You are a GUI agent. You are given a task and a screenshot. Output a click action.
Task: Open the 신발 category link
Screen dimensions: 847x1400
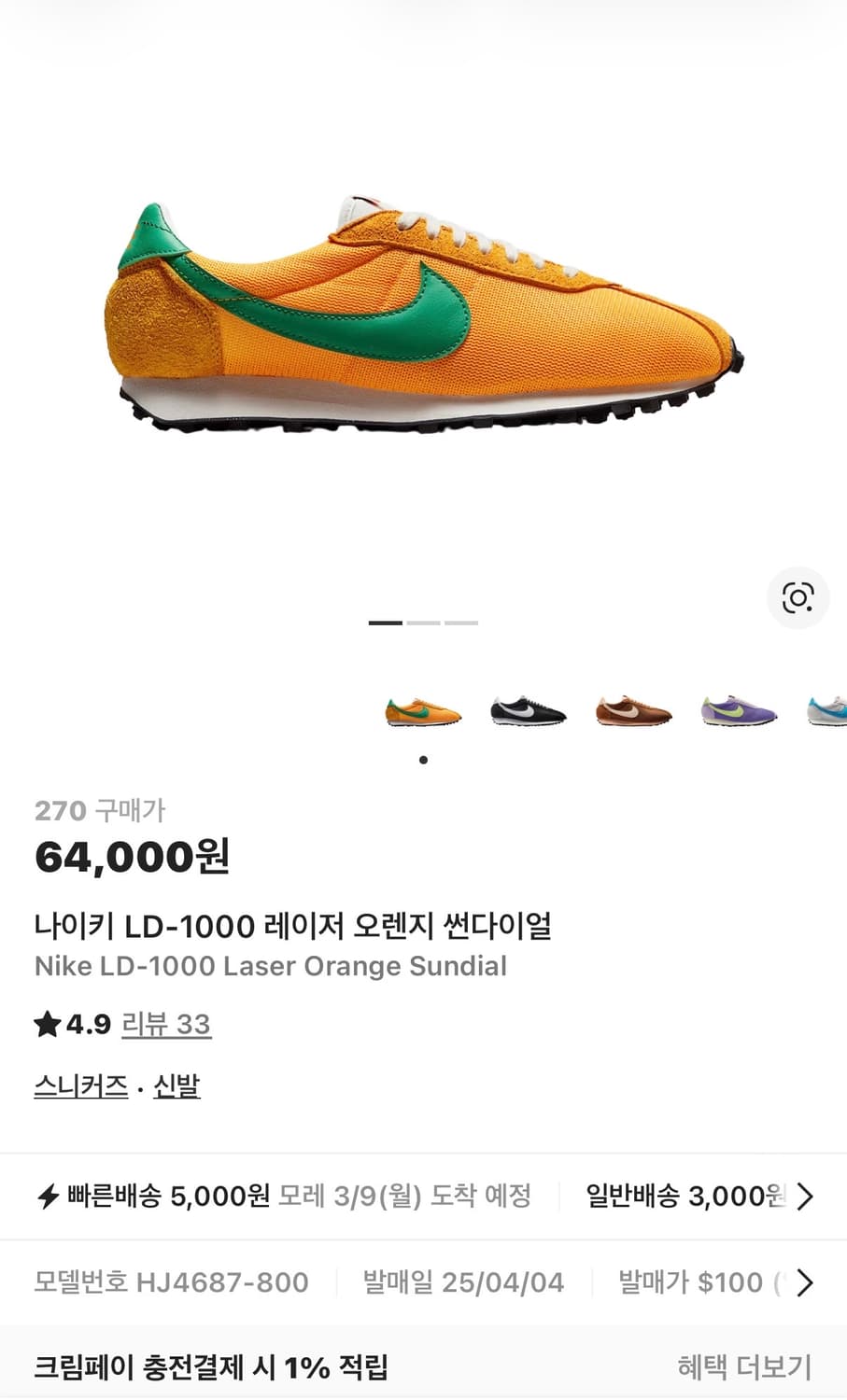coord(176,1085)
